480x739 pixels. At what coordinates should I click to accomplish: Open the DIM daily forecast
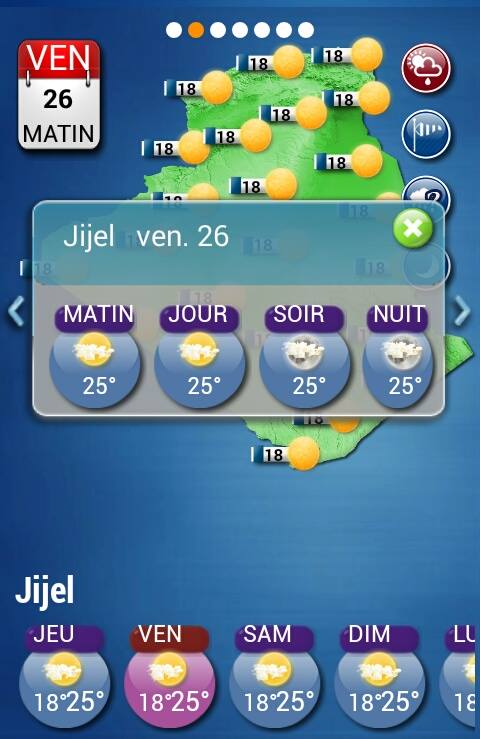point(380,676)
